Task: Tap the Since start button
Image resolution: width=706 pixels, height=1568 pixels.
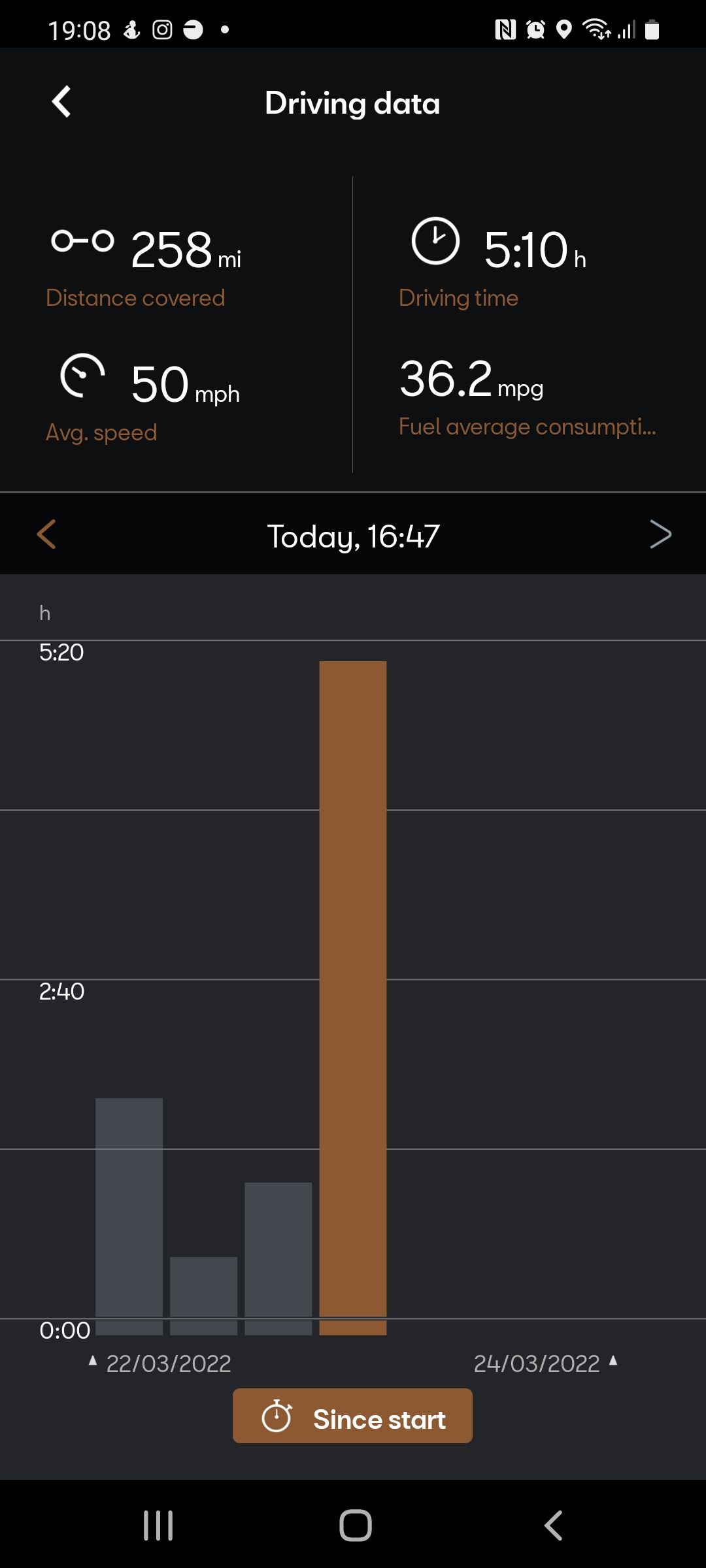Action: tap(352, 1416)
